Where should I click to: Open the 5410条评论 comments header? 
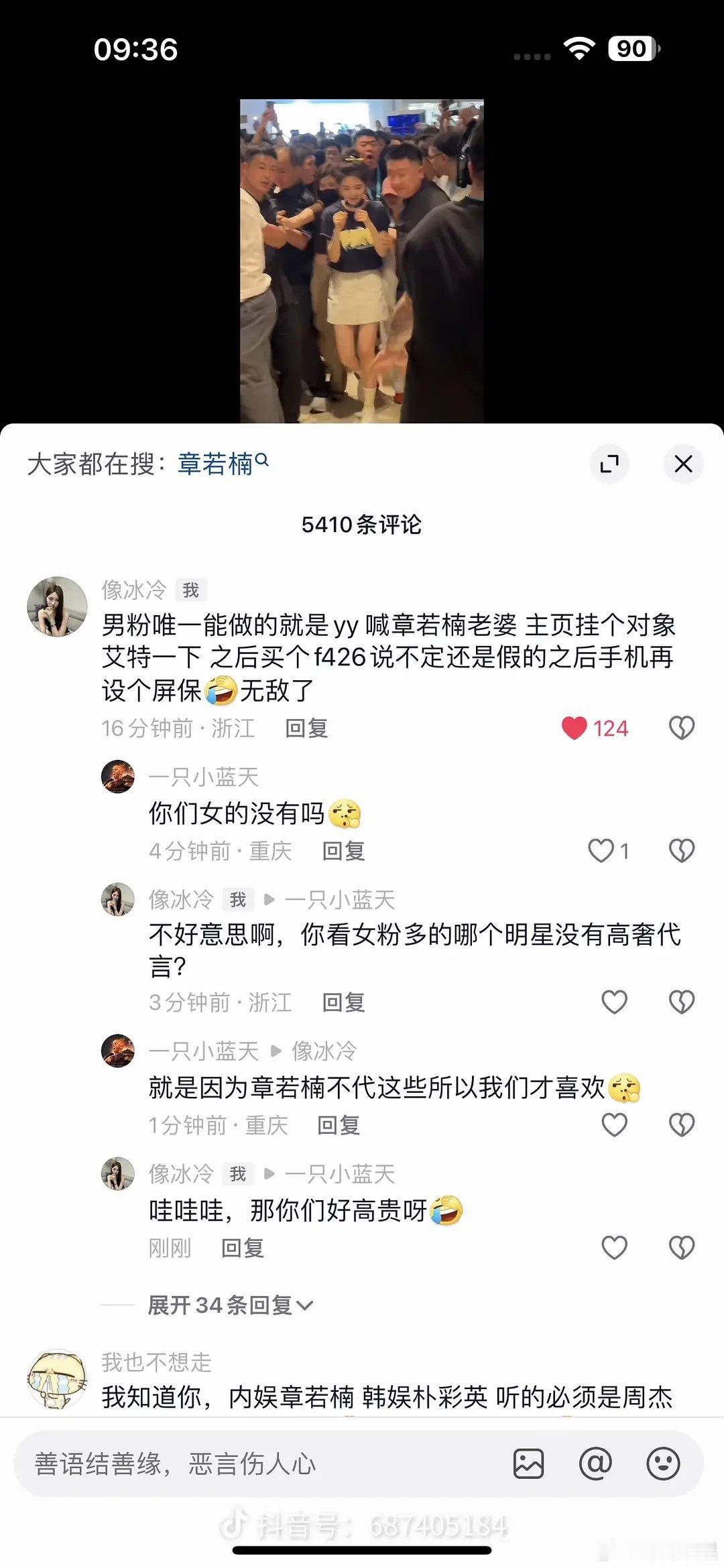point(362,527)
